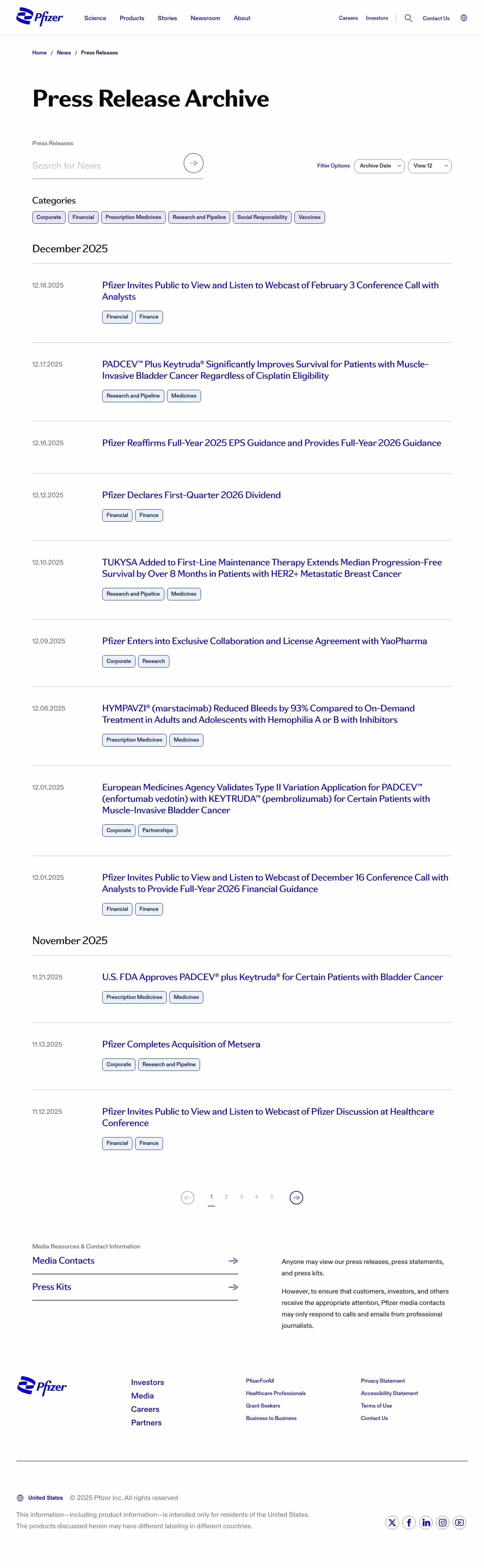The image size is (484, 1568).
Task: Expand the View 12 dropdown
Action: 430,166
